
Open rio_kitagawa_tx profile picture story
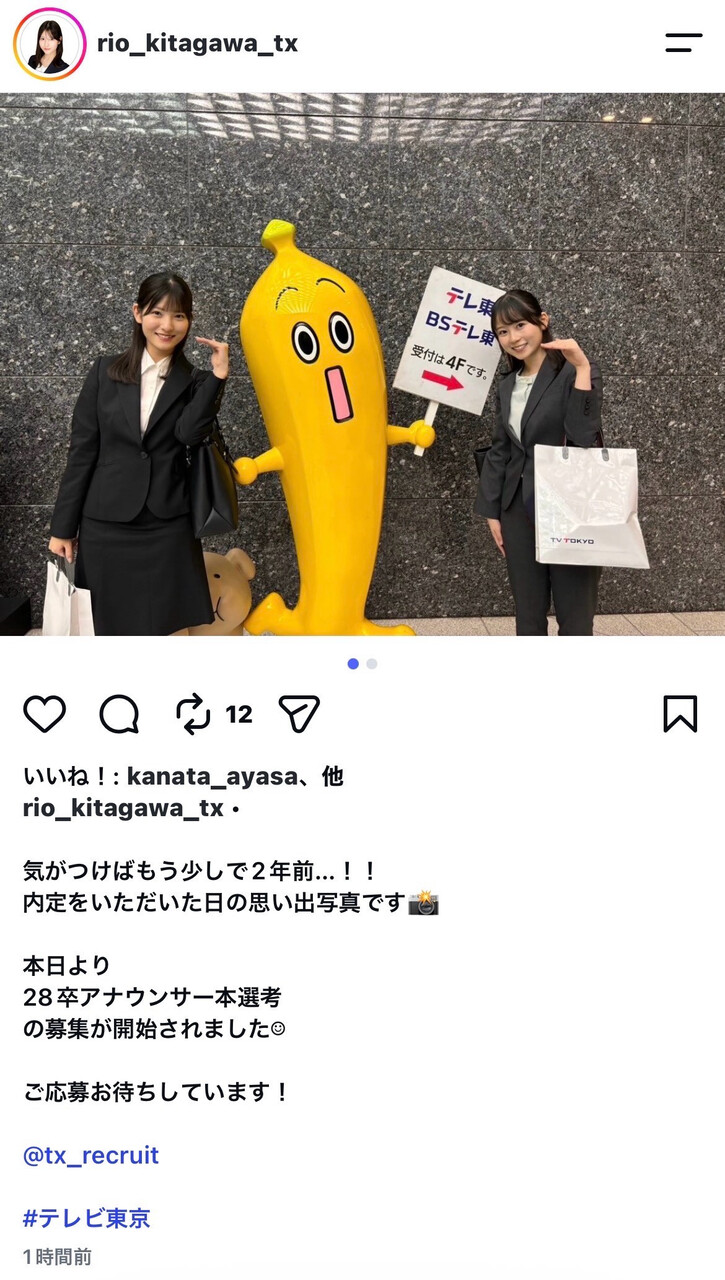click(49, 44)
